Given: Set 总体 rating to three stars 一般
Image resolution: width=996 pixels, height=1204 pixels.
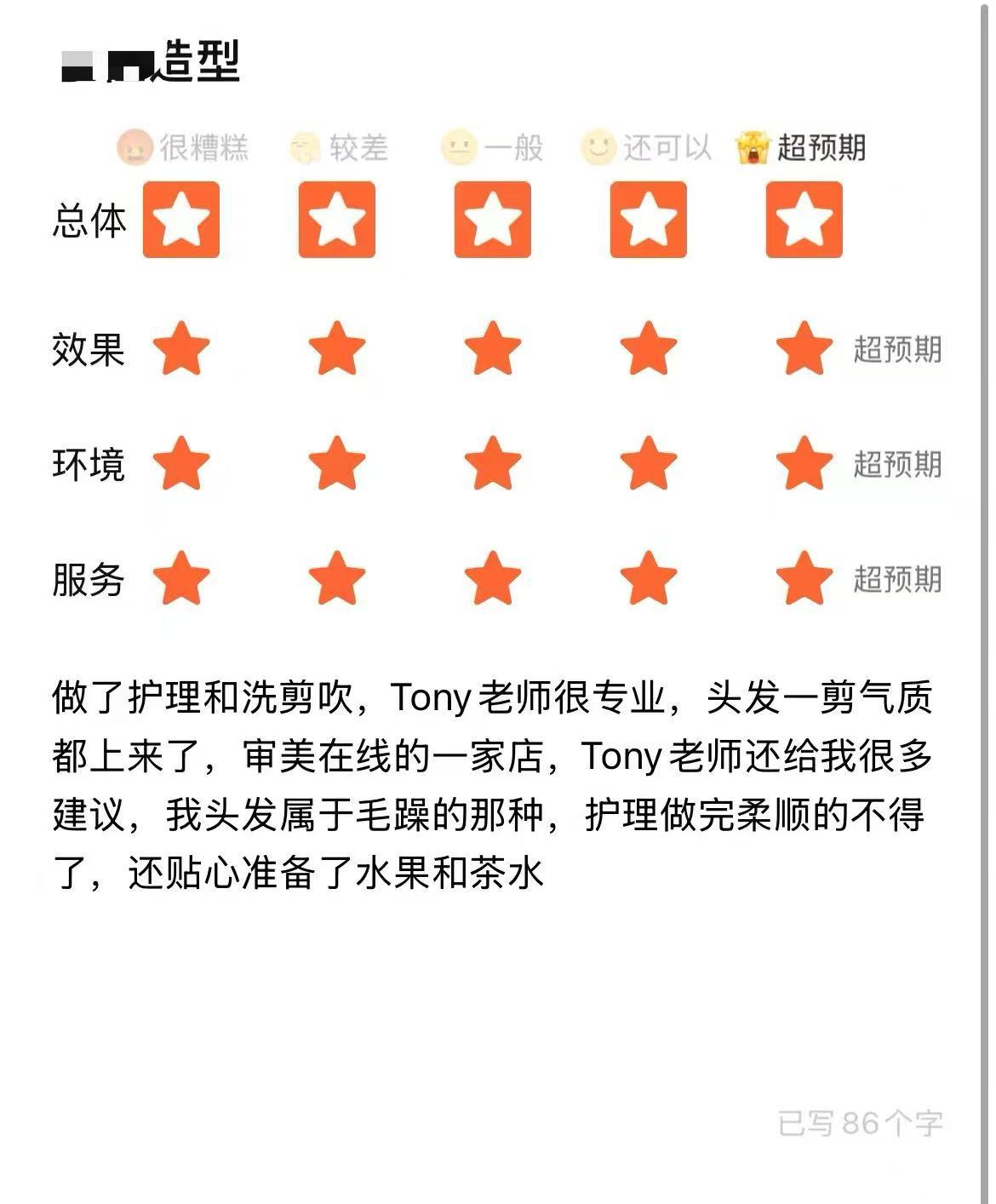Looking at the screenshot, I should (492, 220).
